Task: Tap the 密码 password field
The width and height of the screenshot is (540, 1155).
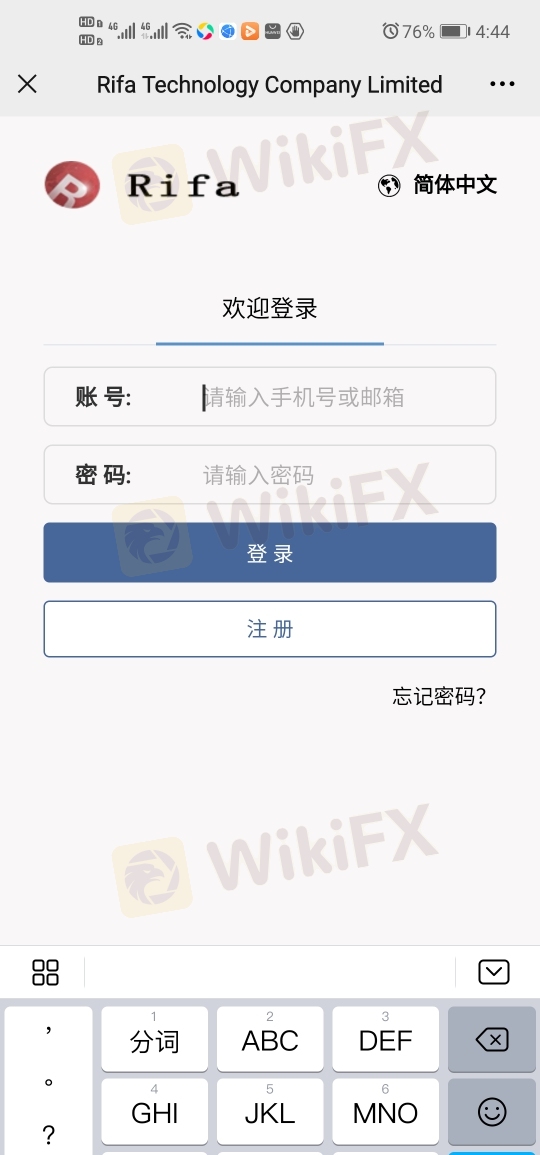Action: [x=270, y=474]
